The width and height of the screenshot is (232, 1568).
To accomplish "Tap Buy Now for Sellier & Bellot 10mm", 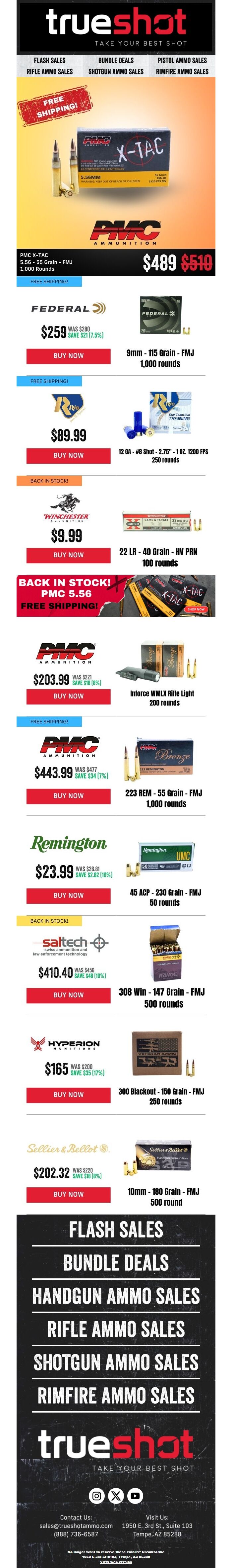I will tap(68, 1195).
